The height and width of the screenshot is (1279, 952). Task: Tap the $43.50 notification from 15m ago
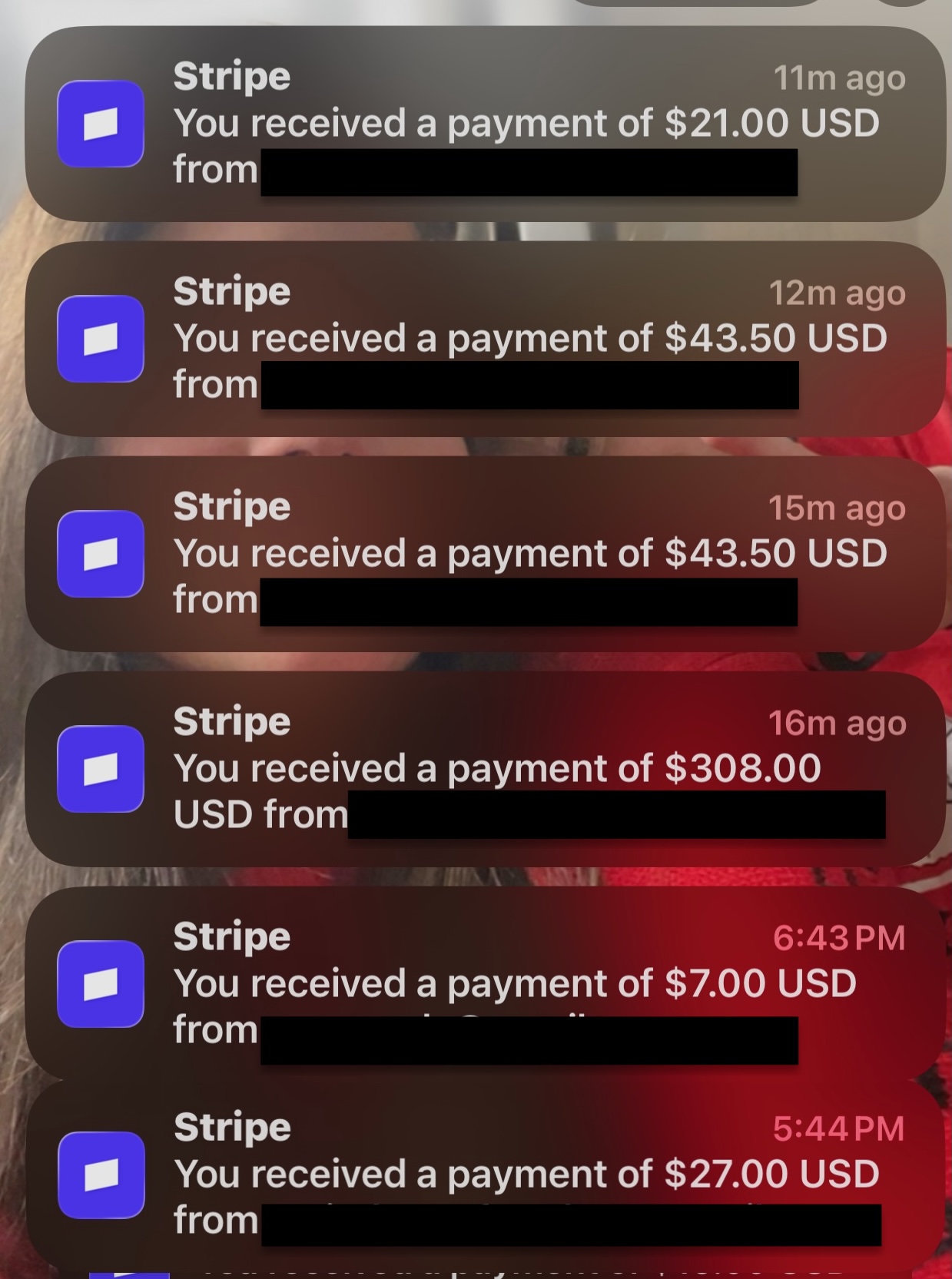point(484,554)
